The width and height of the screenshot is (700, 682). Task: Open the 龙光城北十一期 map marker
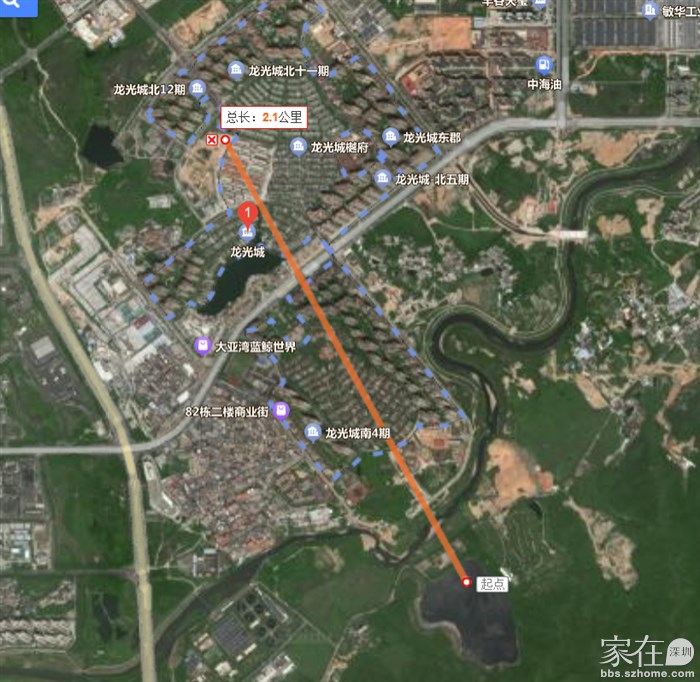tap(236, 69)
